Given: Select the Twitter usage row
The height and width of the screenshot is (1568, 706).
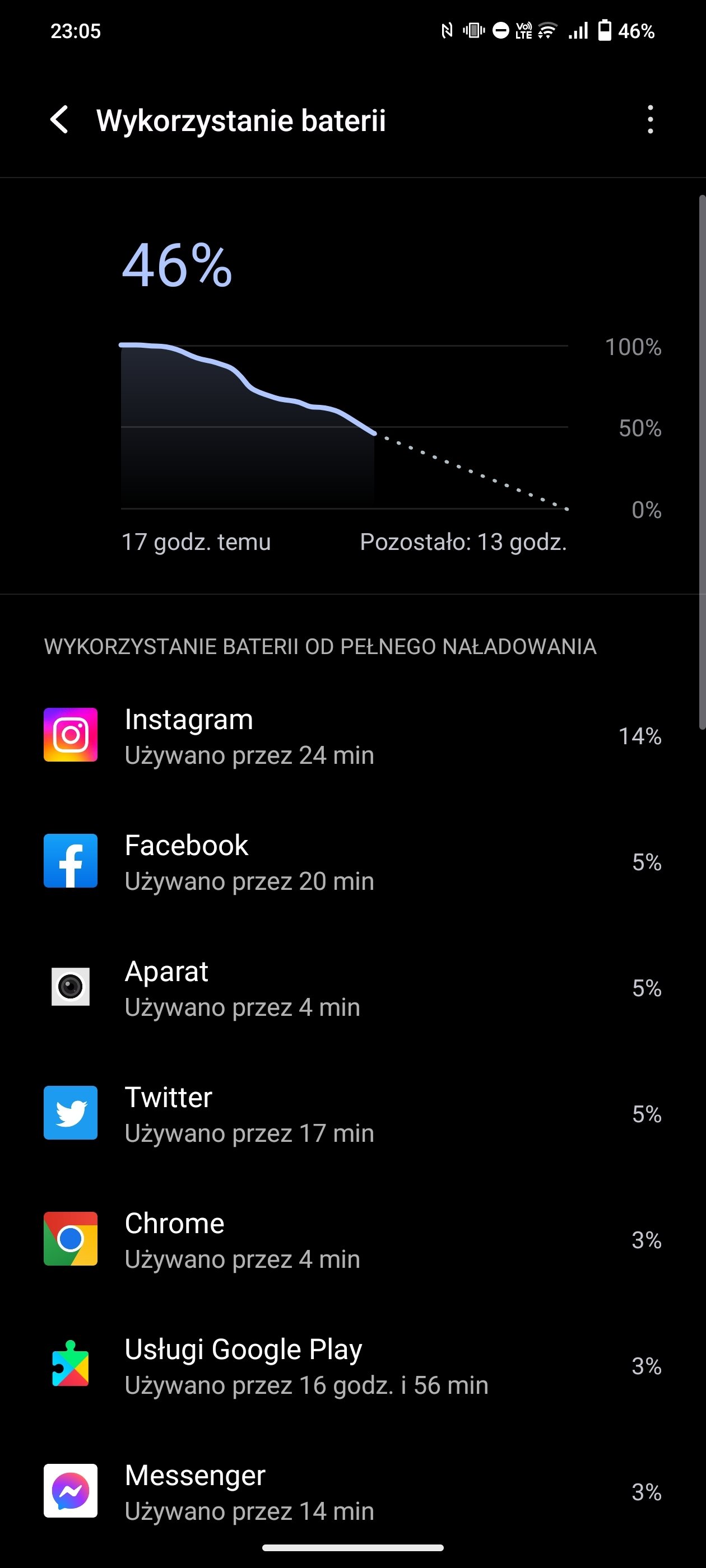Looking at the screenshot, I should (352, 1113).
